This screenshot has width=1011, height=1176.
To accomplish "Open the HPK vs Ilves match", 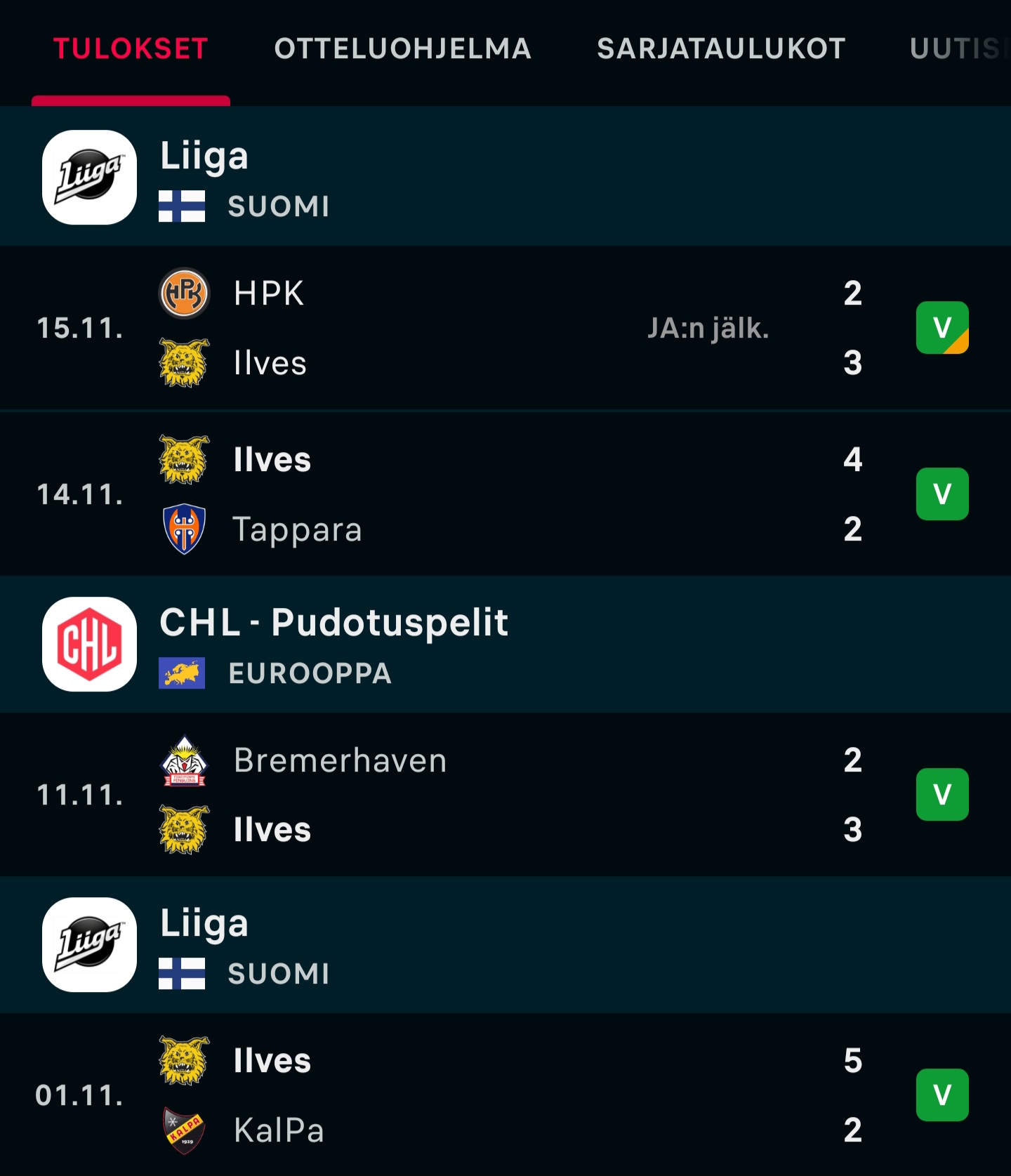I will (491, 328).
